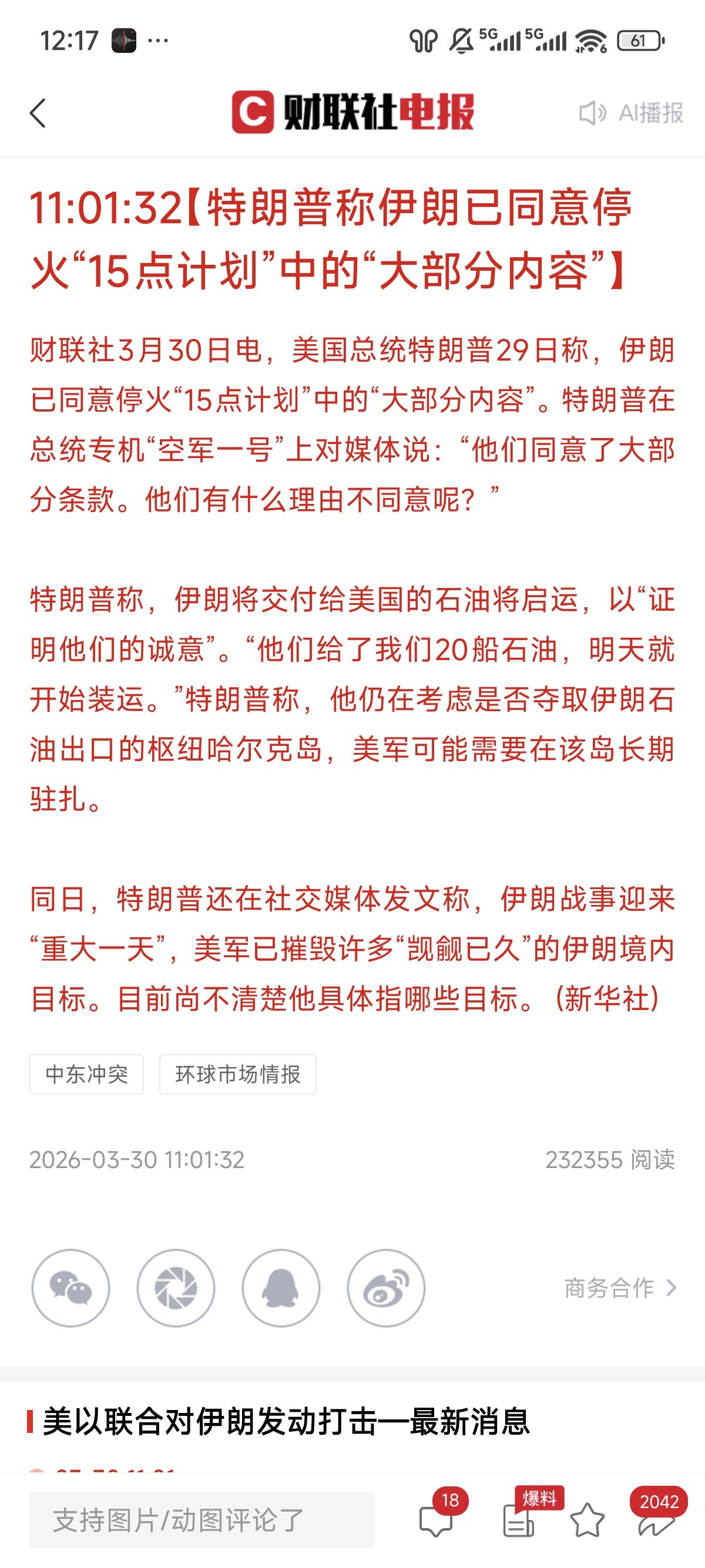Open the 环球市场情报 tag
Image resolution: width=705 pixels, height=1568 pixels.
pyautogui.click(x=237, y=1074)
